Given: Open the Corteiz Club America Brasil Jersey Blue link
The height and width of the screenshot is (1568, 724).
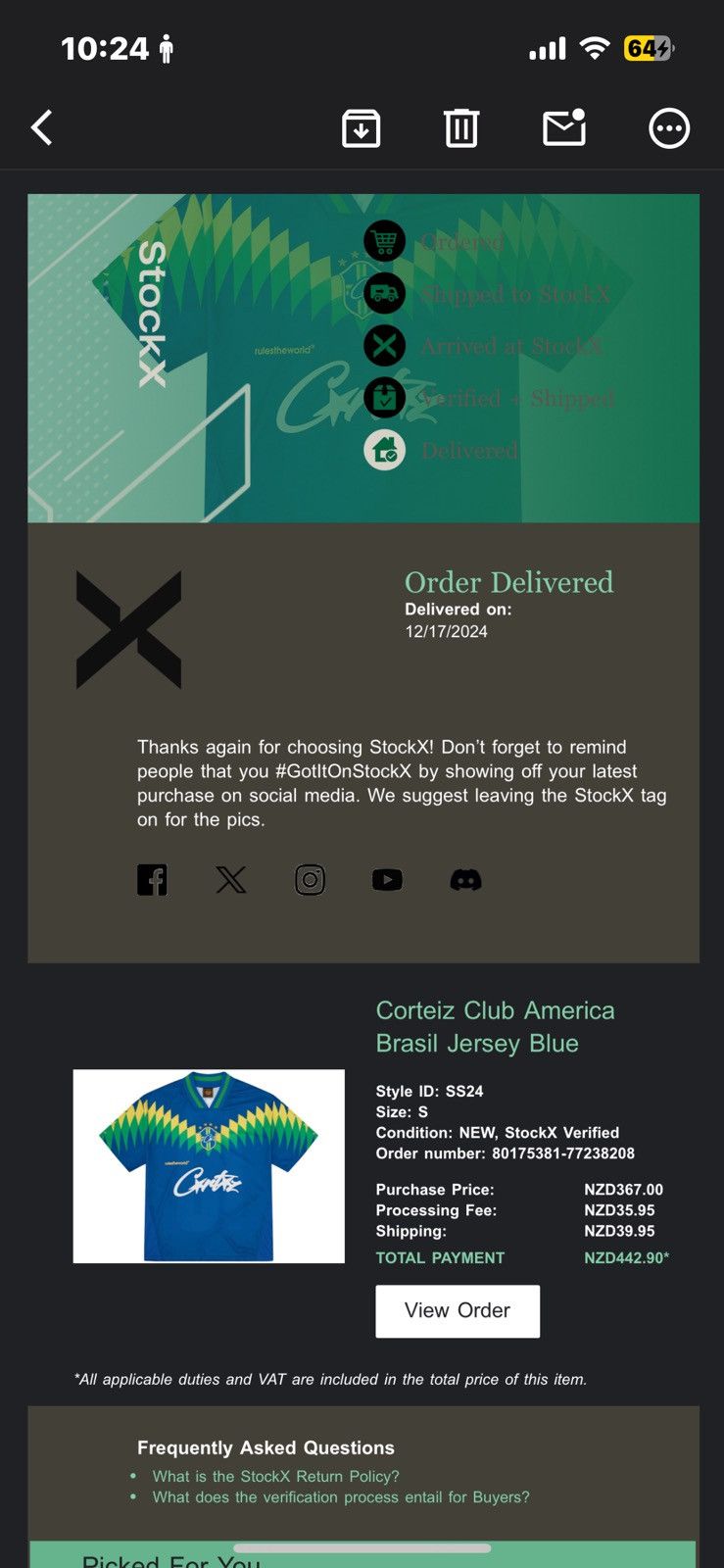Looking at the screenshot, I should tap(495, 1026).
